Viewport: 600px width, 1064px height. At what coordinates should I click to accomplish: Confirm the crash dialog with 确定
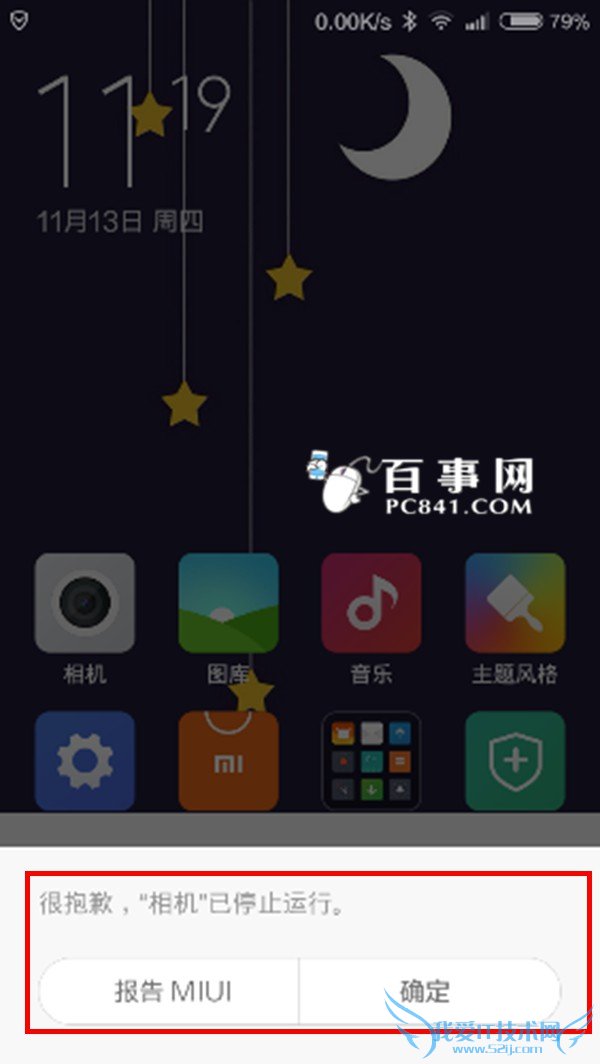426,991
